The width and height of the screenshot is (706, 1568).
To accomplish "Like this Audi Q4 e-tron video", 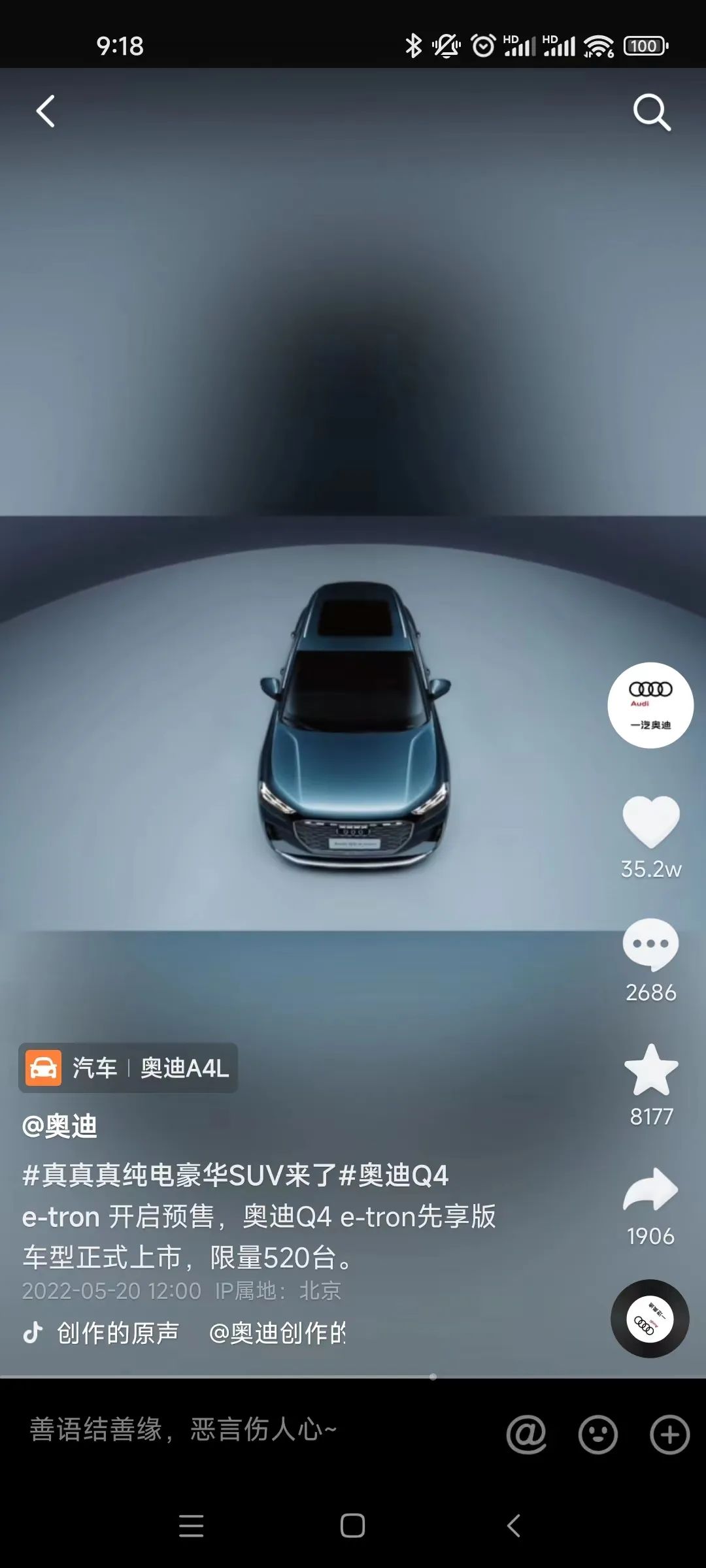I will (x=650, y=822).
